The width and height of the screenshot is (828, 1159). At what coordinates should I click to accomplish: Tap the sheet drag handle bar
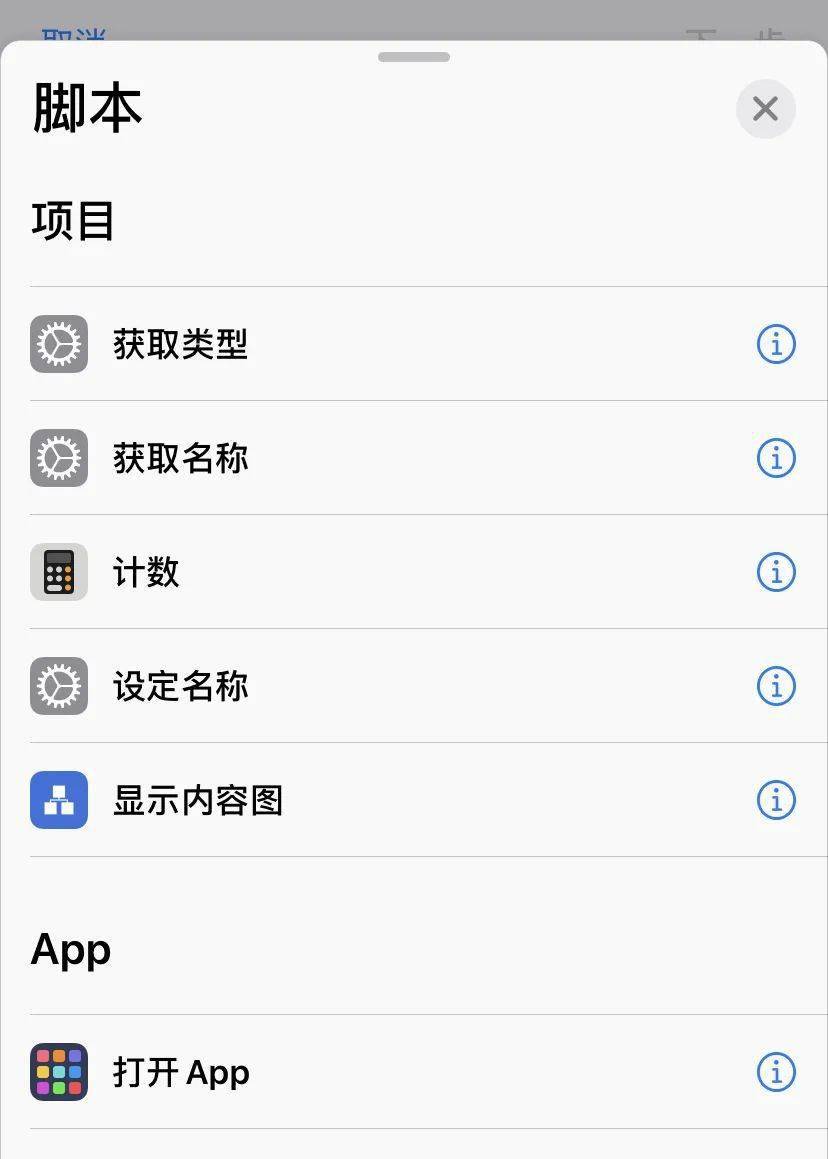coord(413,57)
